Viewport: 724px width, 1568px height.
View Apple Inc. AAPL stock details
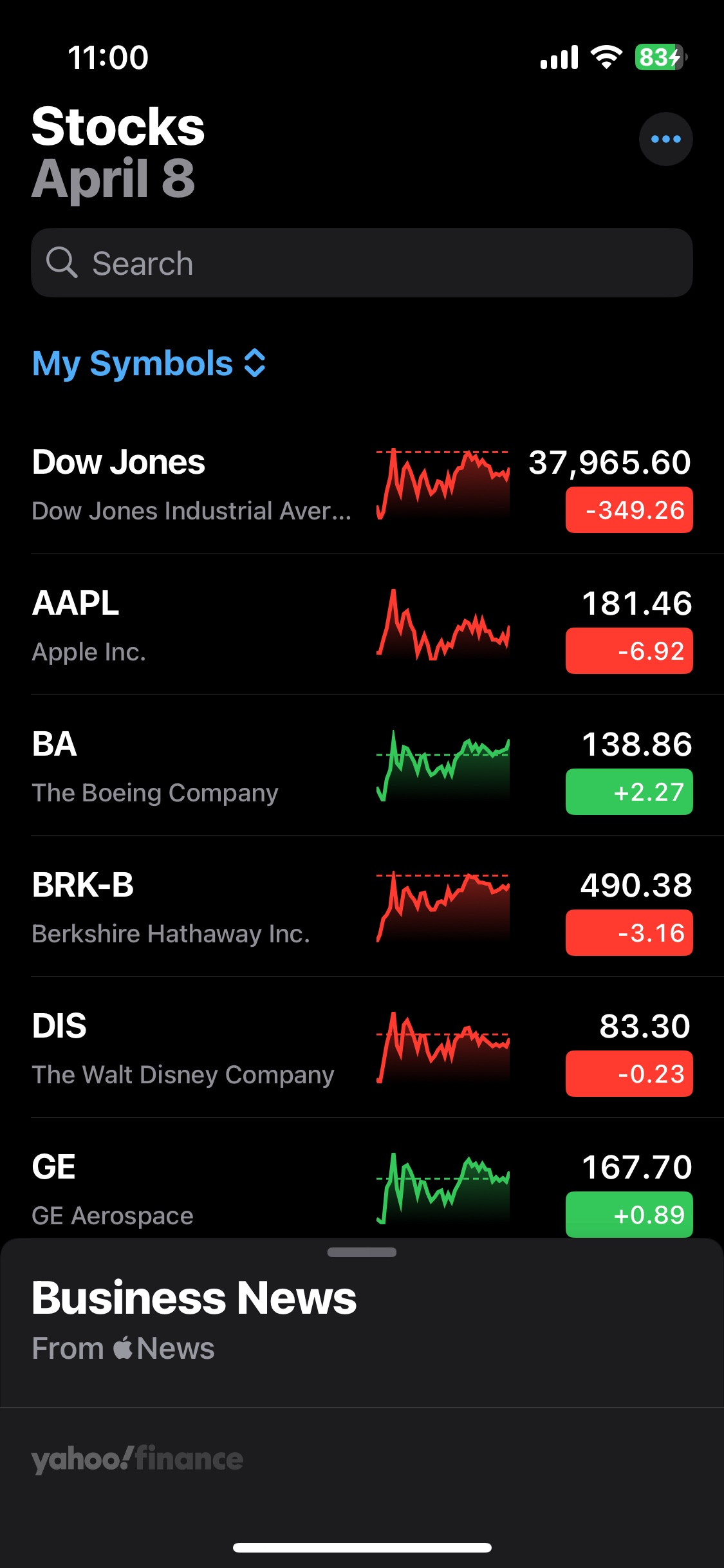point(362,626)
